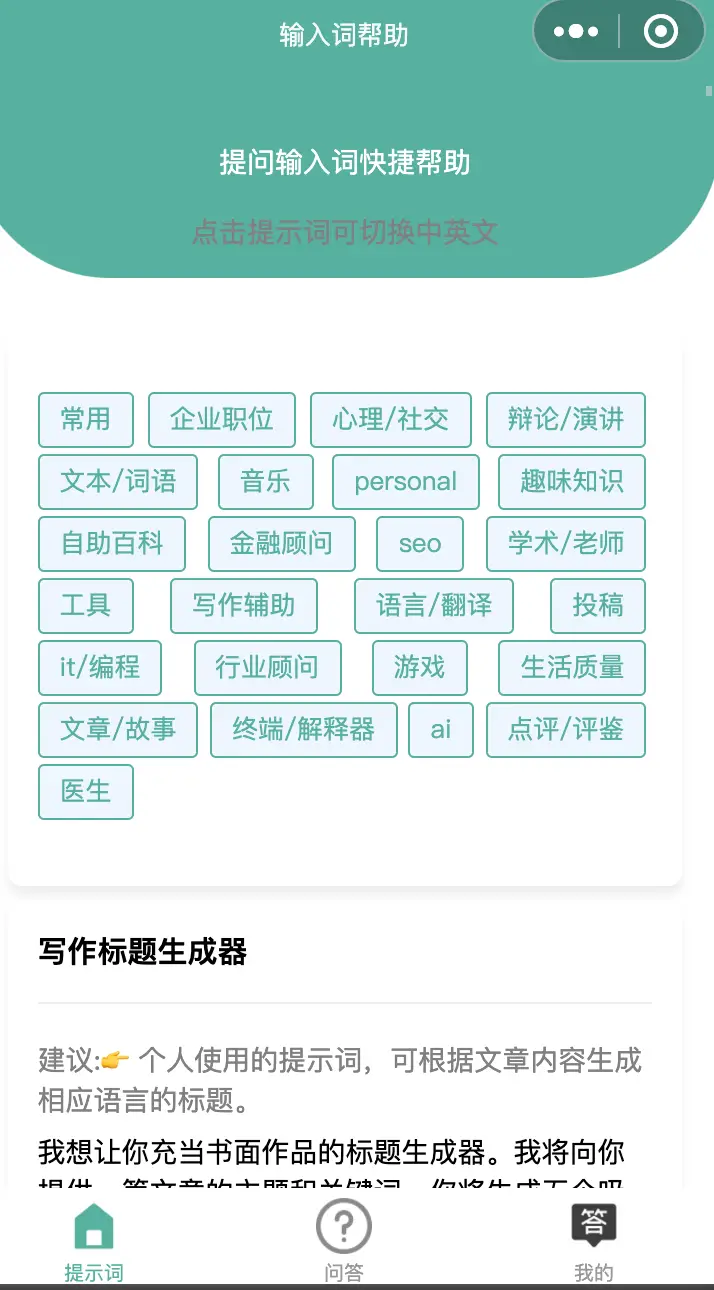The image size is (714, 1290).
Task: Filter prompts by 辩论/演讲
Action: point(566,420)
